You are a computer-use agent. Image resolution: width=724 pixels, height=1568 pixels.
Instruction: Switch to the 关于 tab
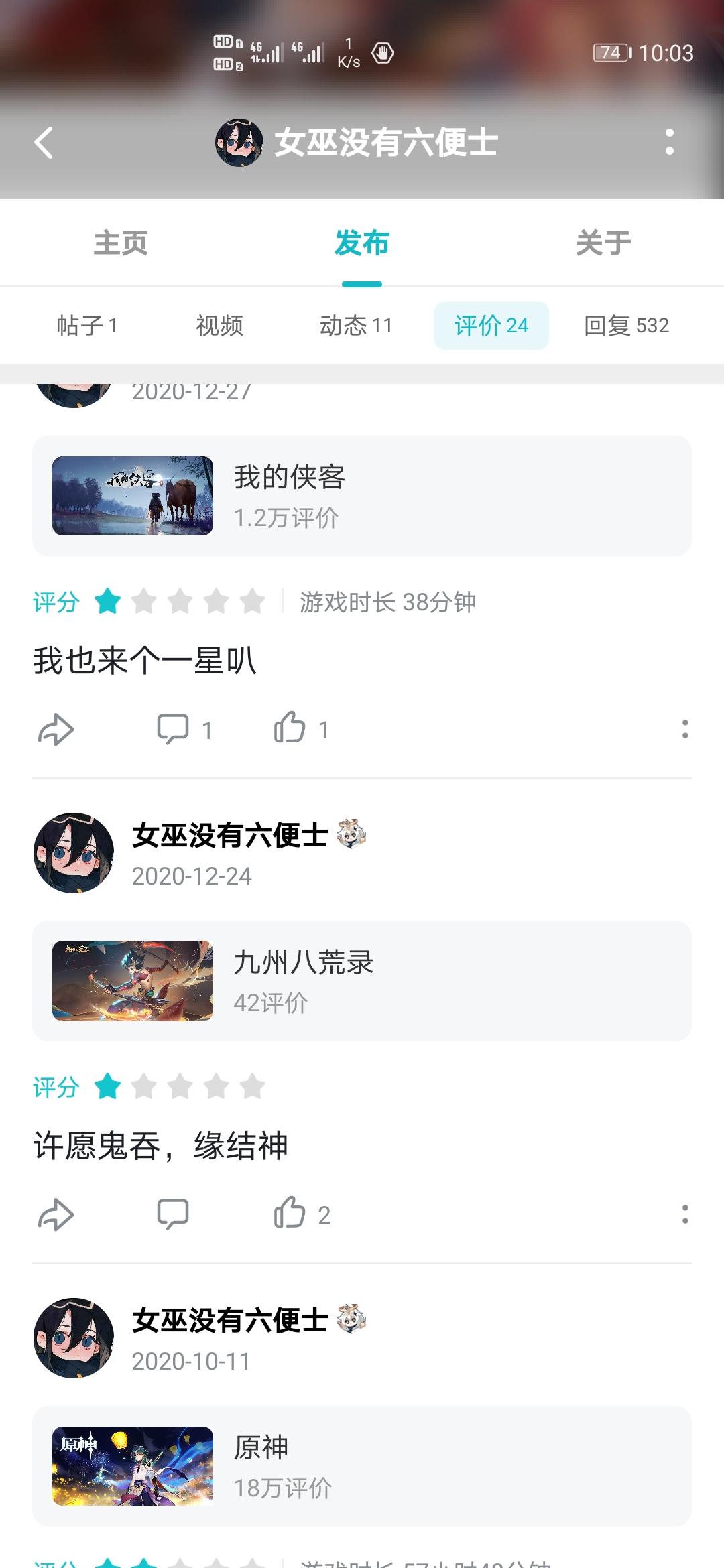[x=603, y=243]
